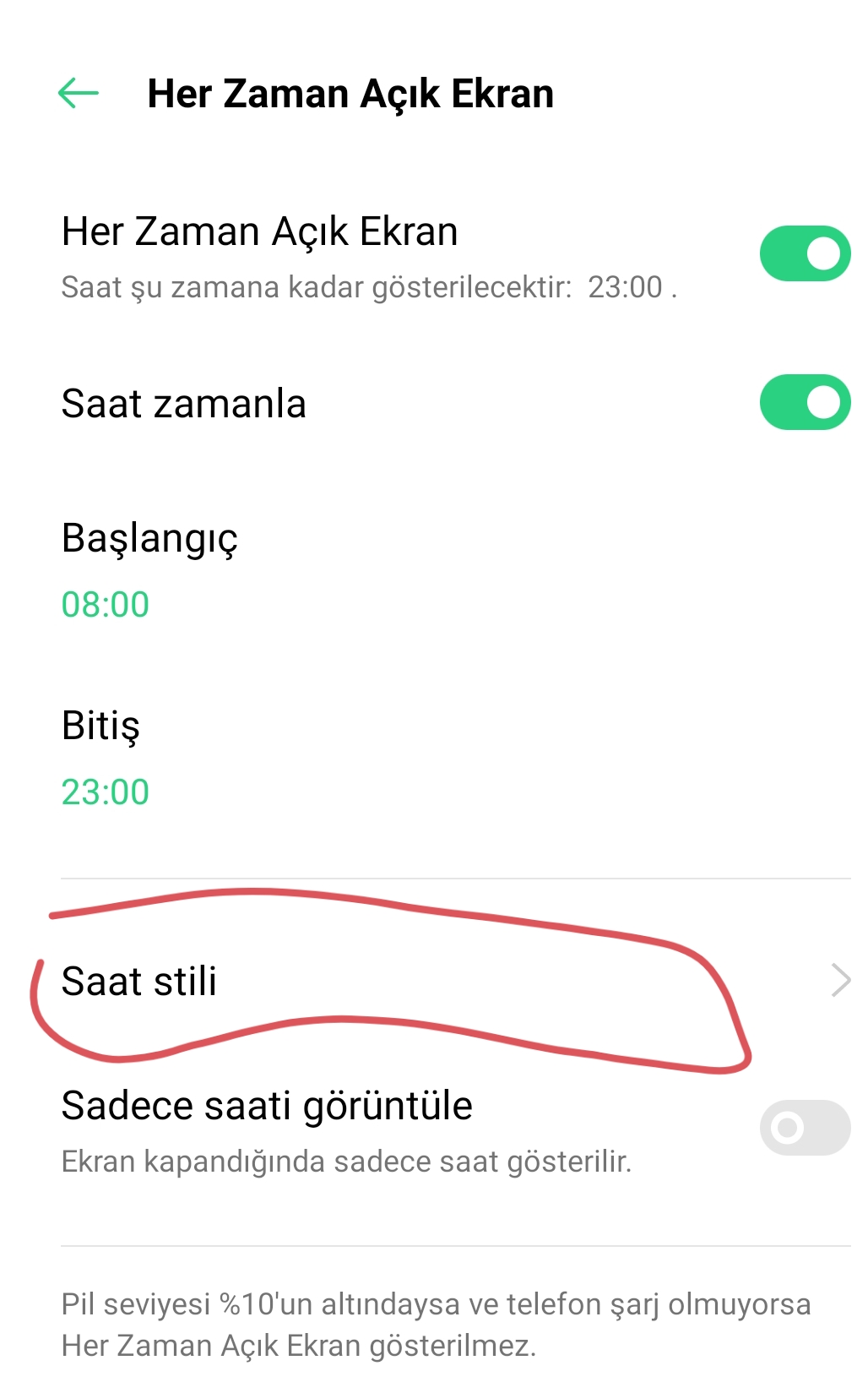Disable the Saat zamanla toggle
868x1393 pixels.
[805, 402]
